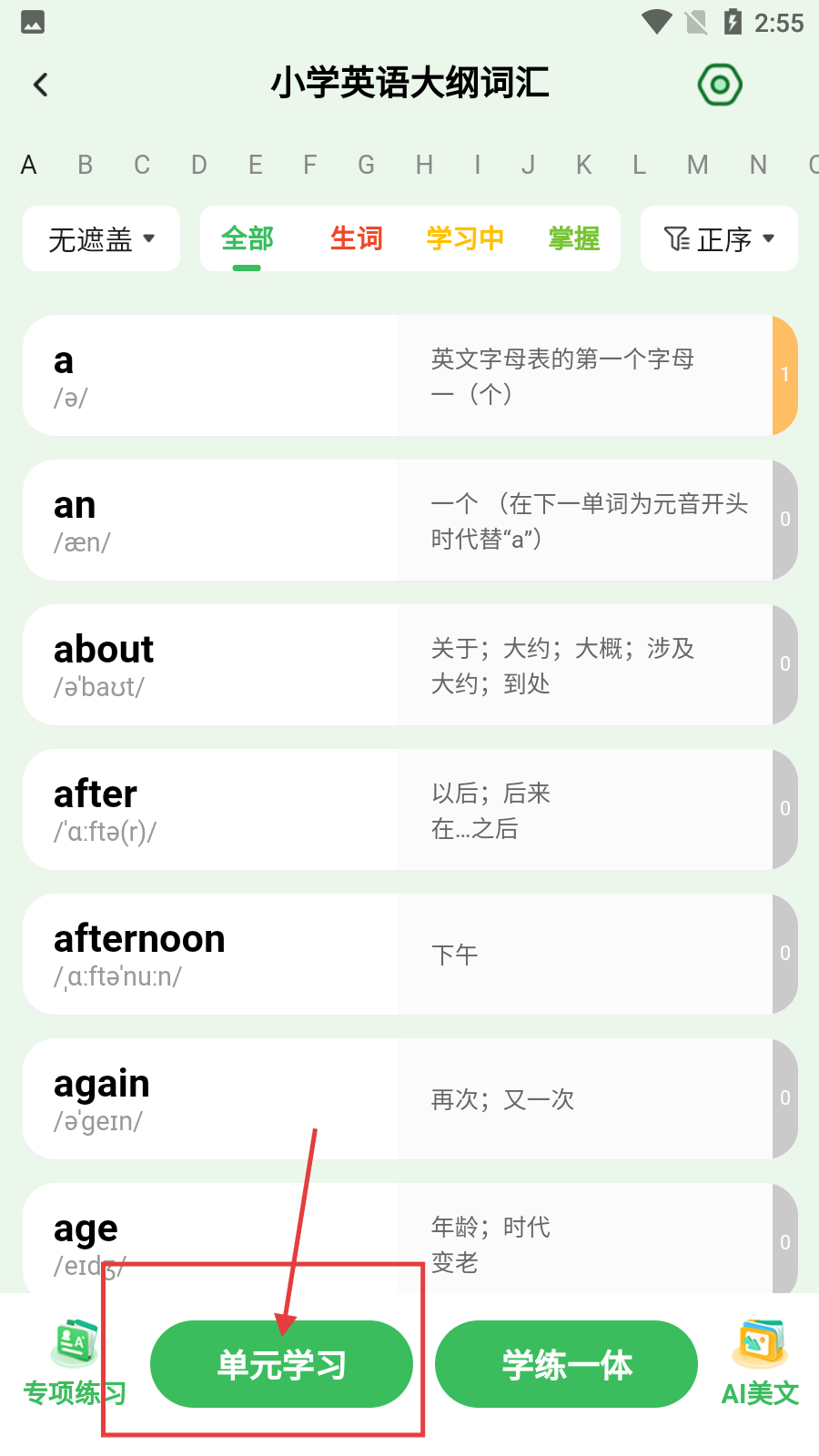Jump to letter G in the alphabet index
The image size is (819, 1456).
[367, 165]
